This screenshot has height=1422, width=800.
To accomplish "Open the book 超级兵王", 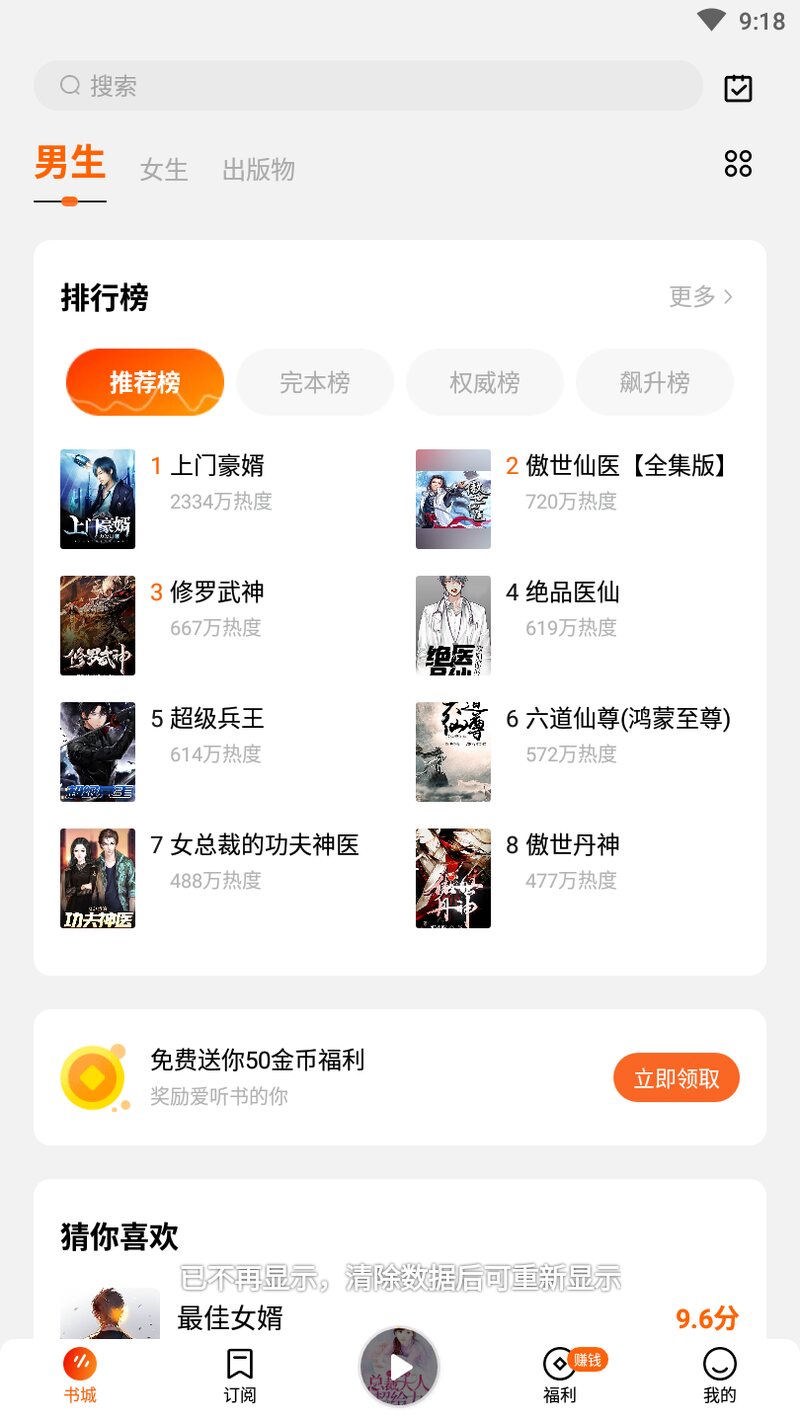I will coord(217,718).
